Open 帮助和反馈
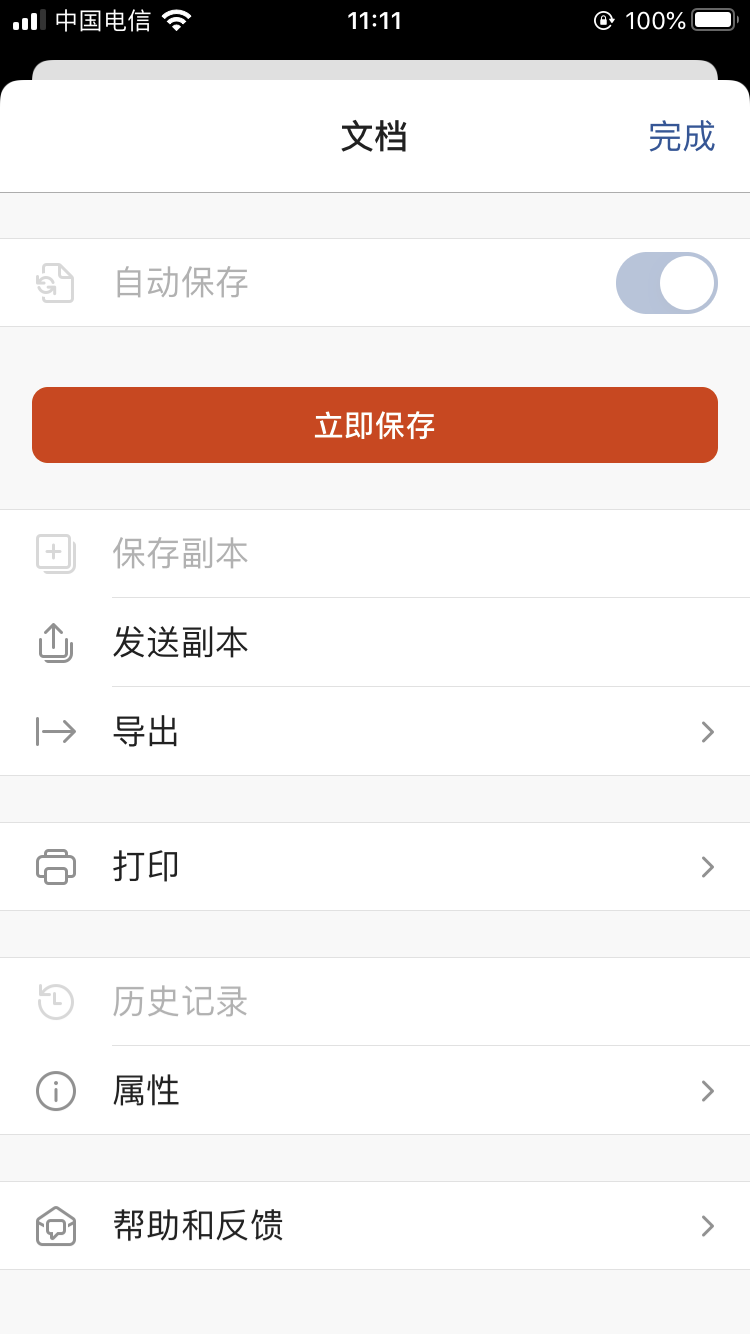Image resolution: width=750 pixels, height=1334 pixels. 375,1226
